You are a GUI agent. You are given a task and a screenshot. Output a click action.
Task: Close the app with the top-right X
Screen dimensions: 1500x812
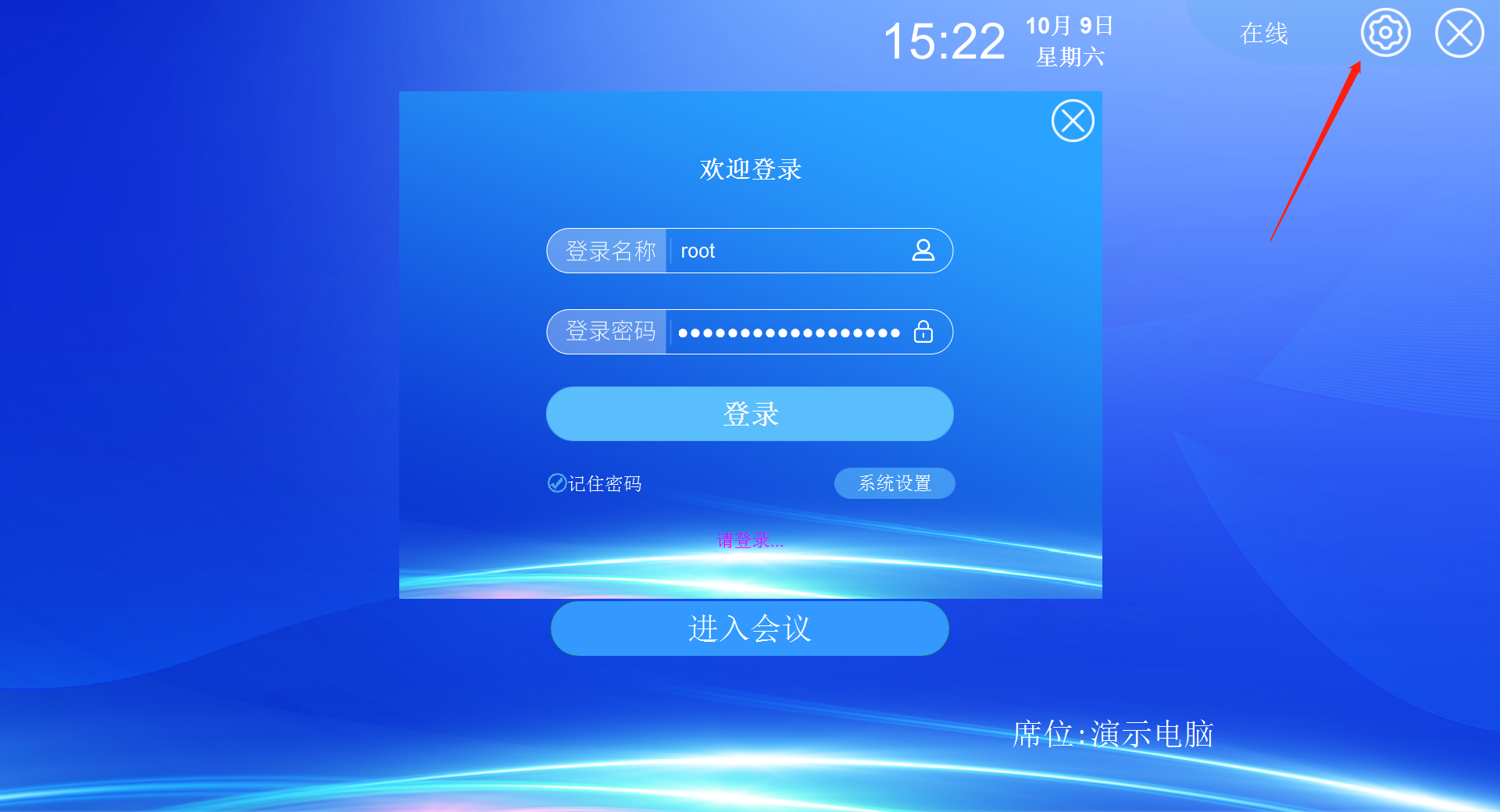coord(1459,34)
